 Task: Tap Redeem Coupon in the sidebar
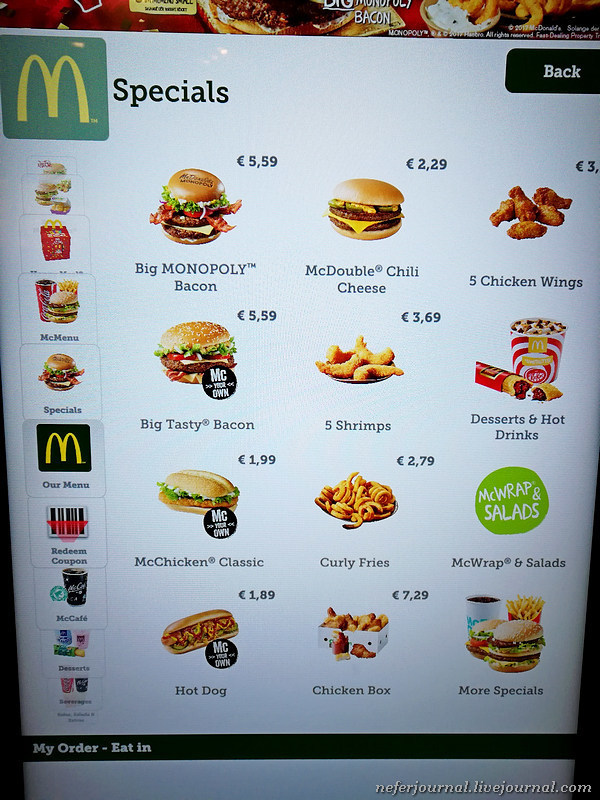(x=68, y=533)
